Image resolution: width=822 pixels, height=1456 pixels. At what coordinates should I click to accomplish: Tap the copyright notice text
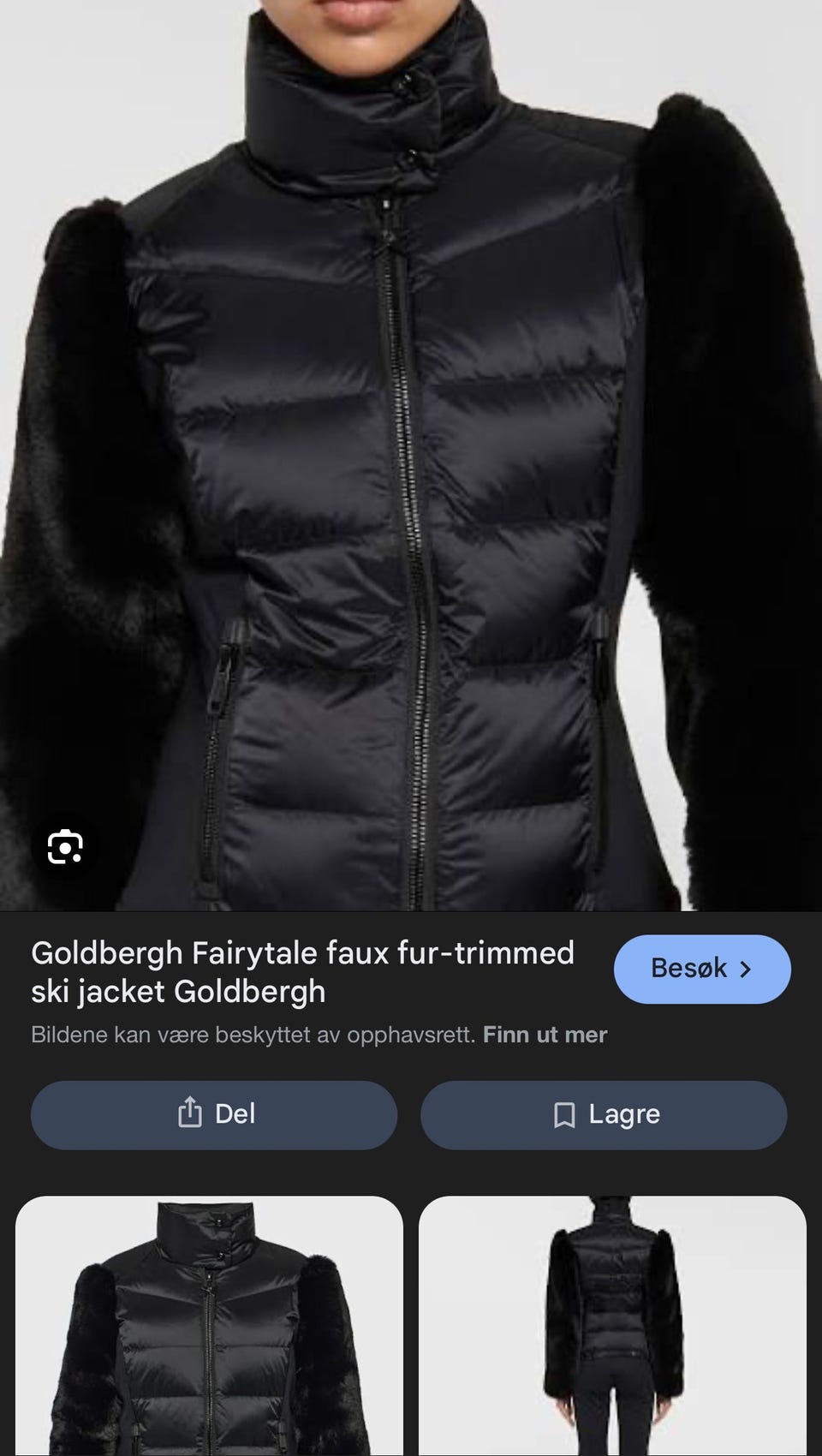click(253, 1034)
